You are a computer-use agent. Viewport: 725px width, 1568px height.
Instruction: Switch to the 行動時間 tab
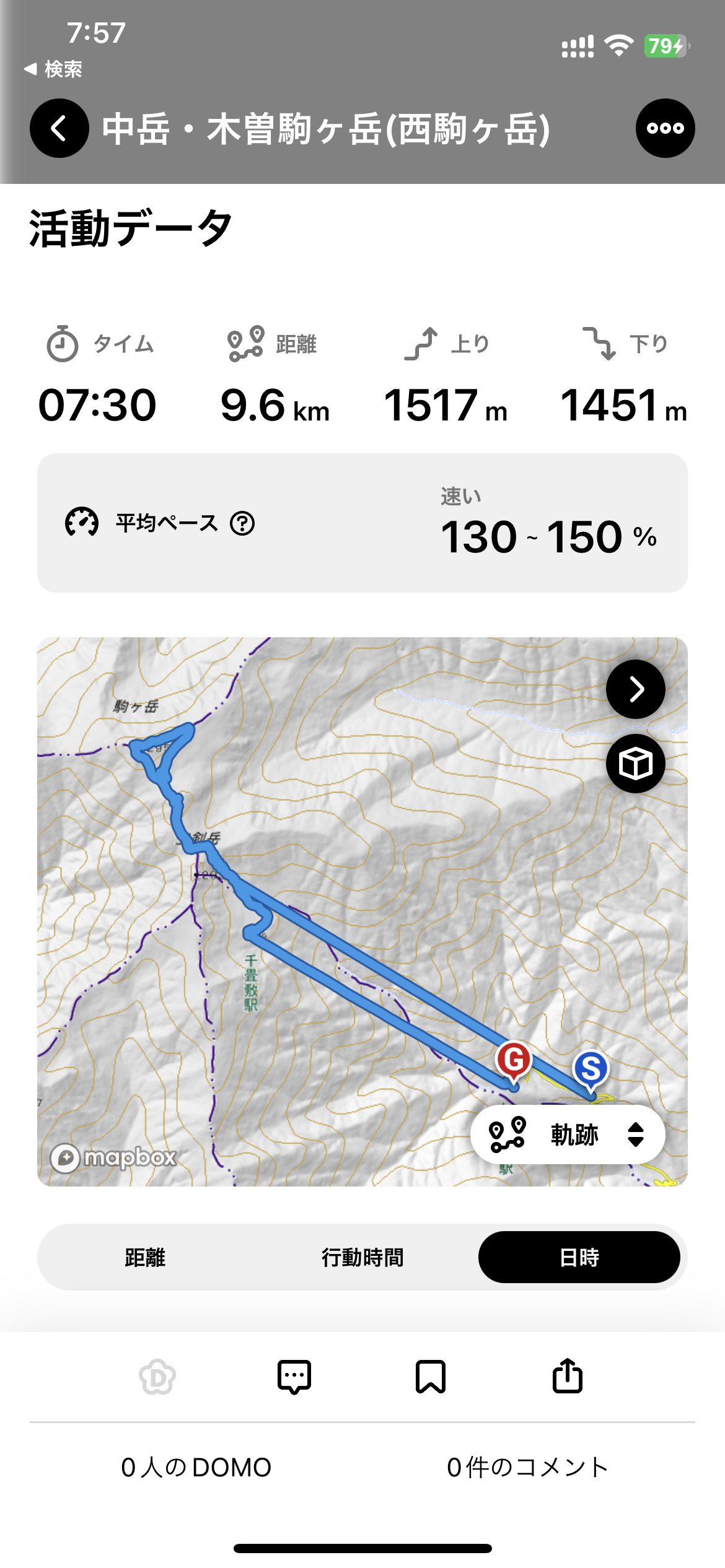(362, 1258)
